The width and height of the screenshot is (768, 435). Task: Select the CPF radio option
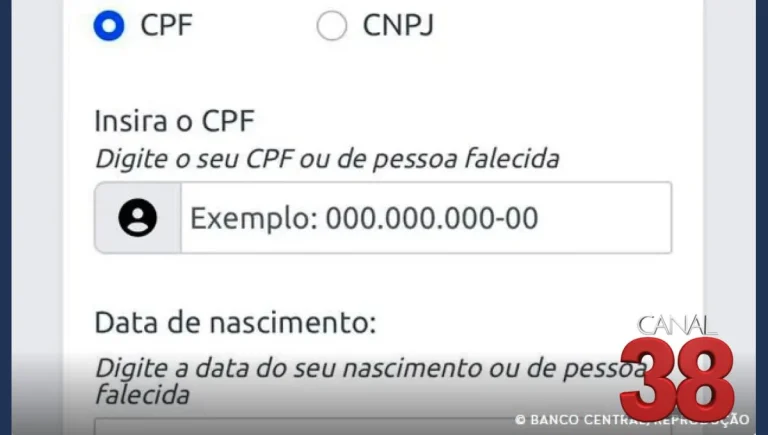point(109,26)
